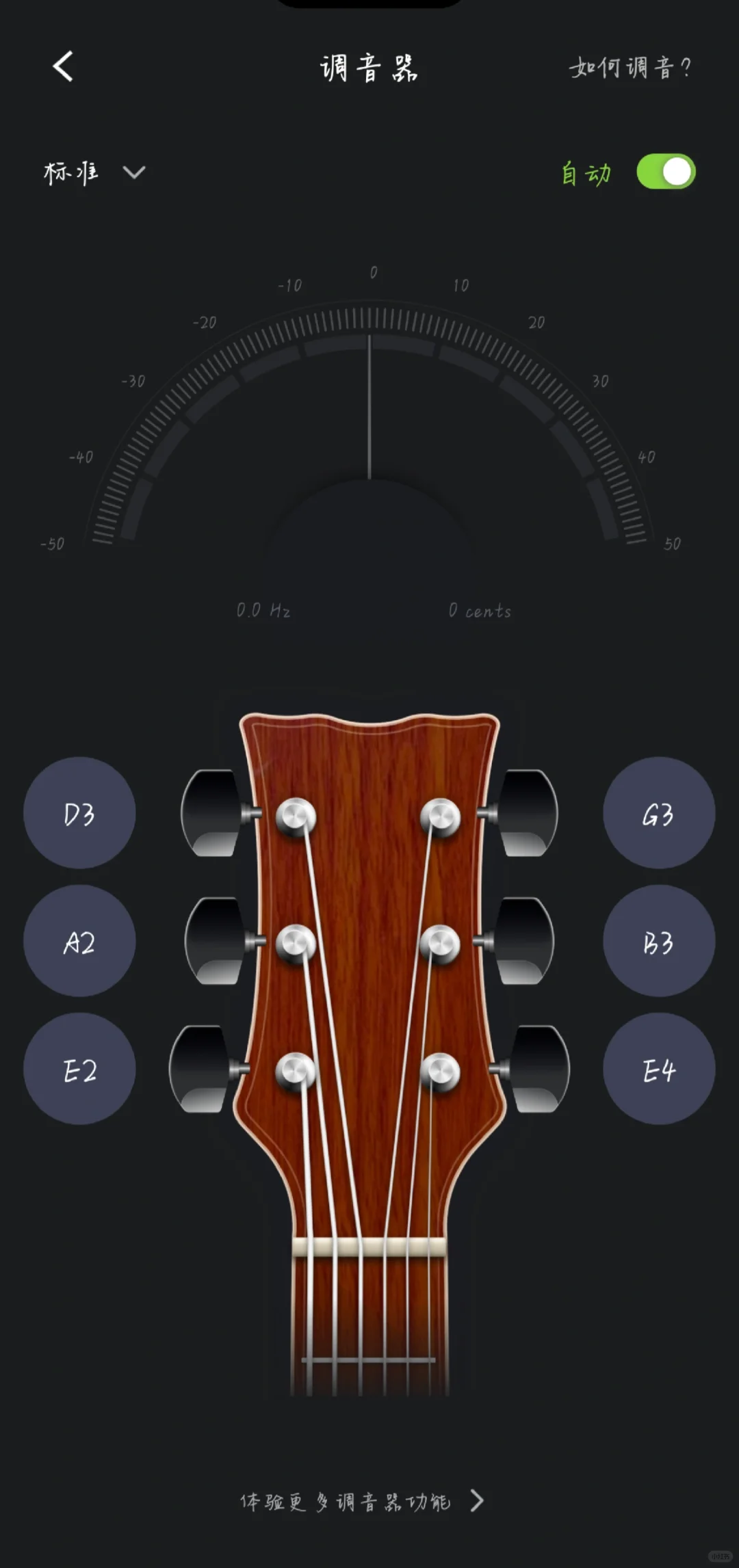Select the D3 string button
The width and height of the screenshot is (739, 1568).
coord(79,813)
